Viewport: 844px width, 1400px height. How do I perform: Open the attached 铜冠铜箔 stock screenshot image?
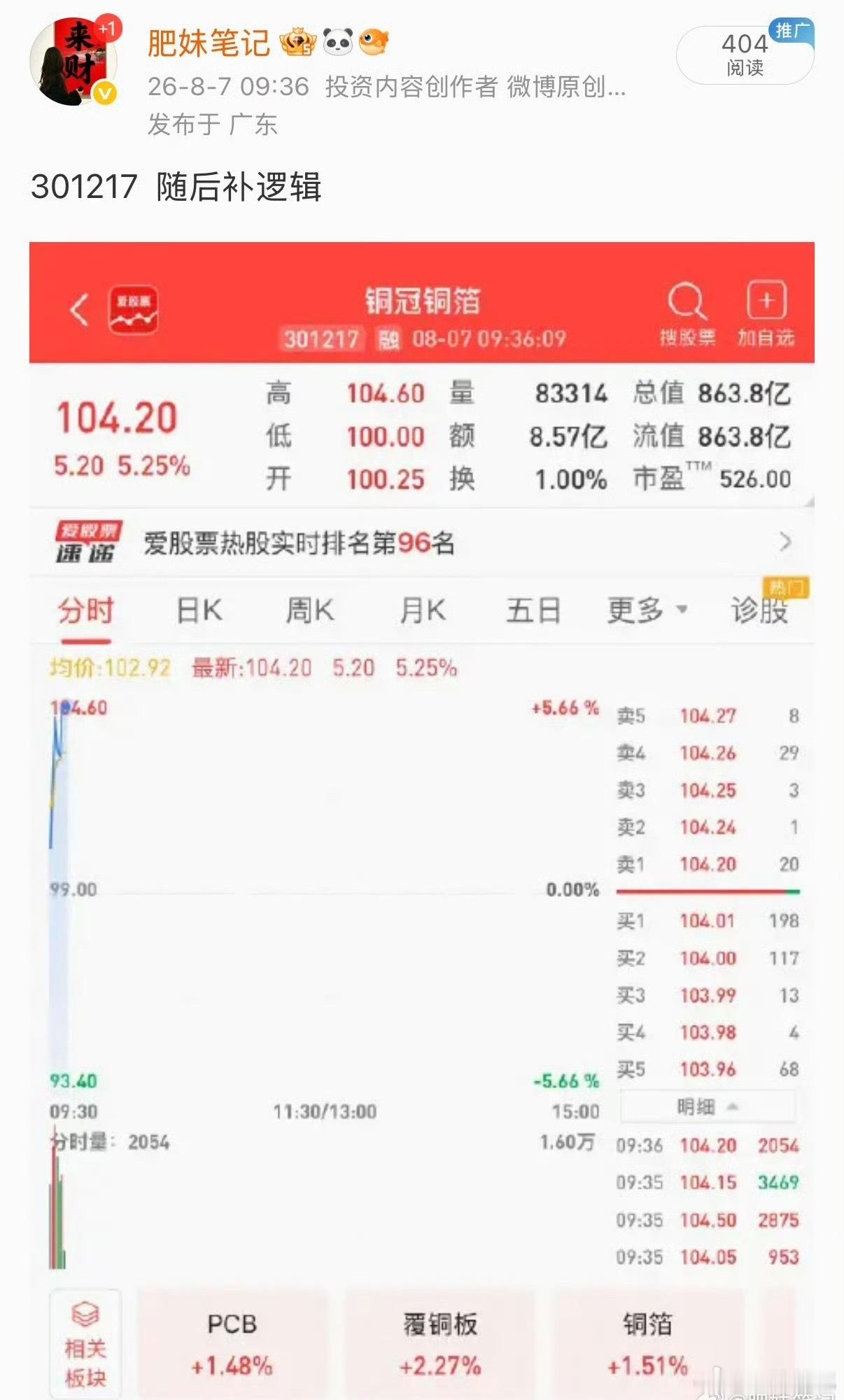coord(422,821)
